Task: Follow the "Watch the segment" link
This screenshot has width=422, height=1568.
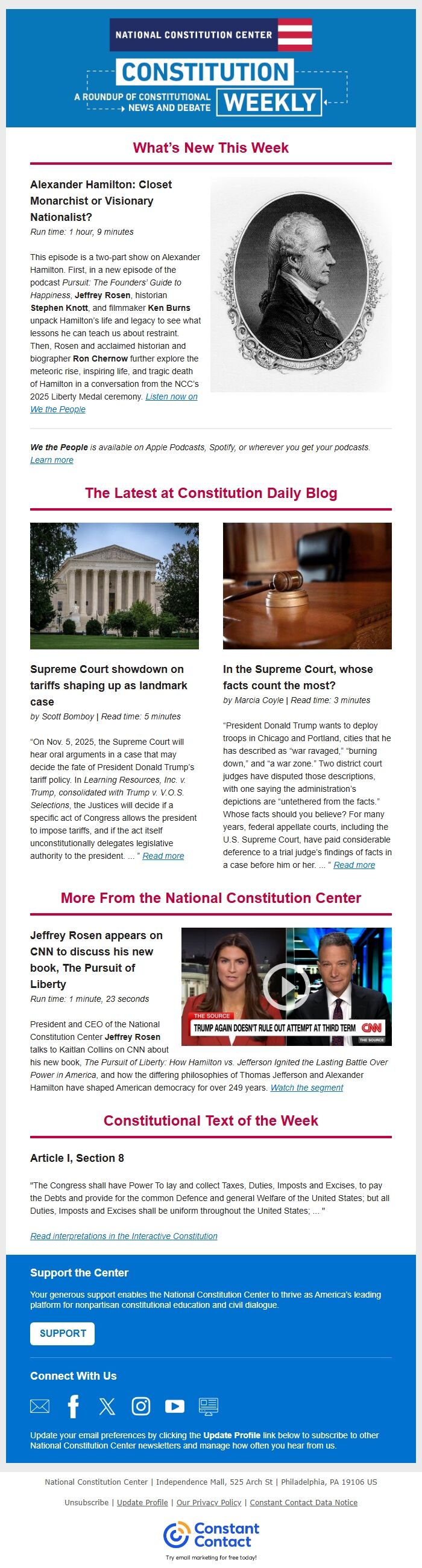Action: (x=306, y=1088)
